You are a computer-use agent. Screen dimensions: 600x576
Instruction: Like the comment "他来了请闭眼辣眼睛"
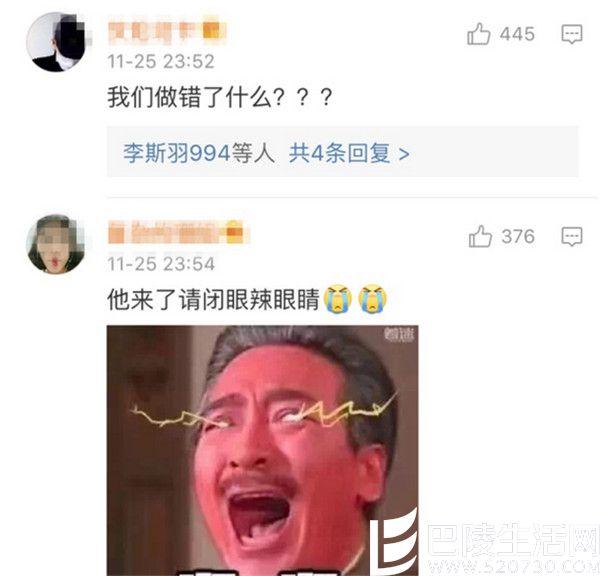[480, 237]
